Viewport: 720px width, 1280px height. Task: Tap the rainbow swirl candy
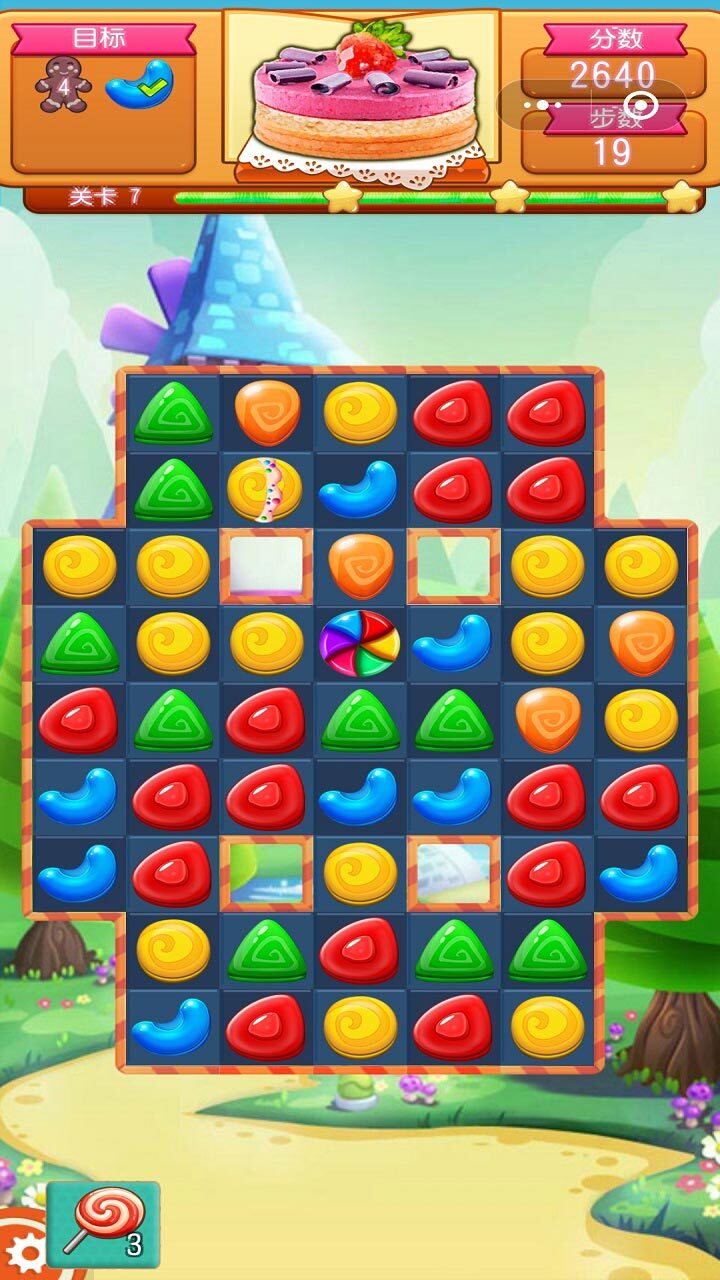360,643
